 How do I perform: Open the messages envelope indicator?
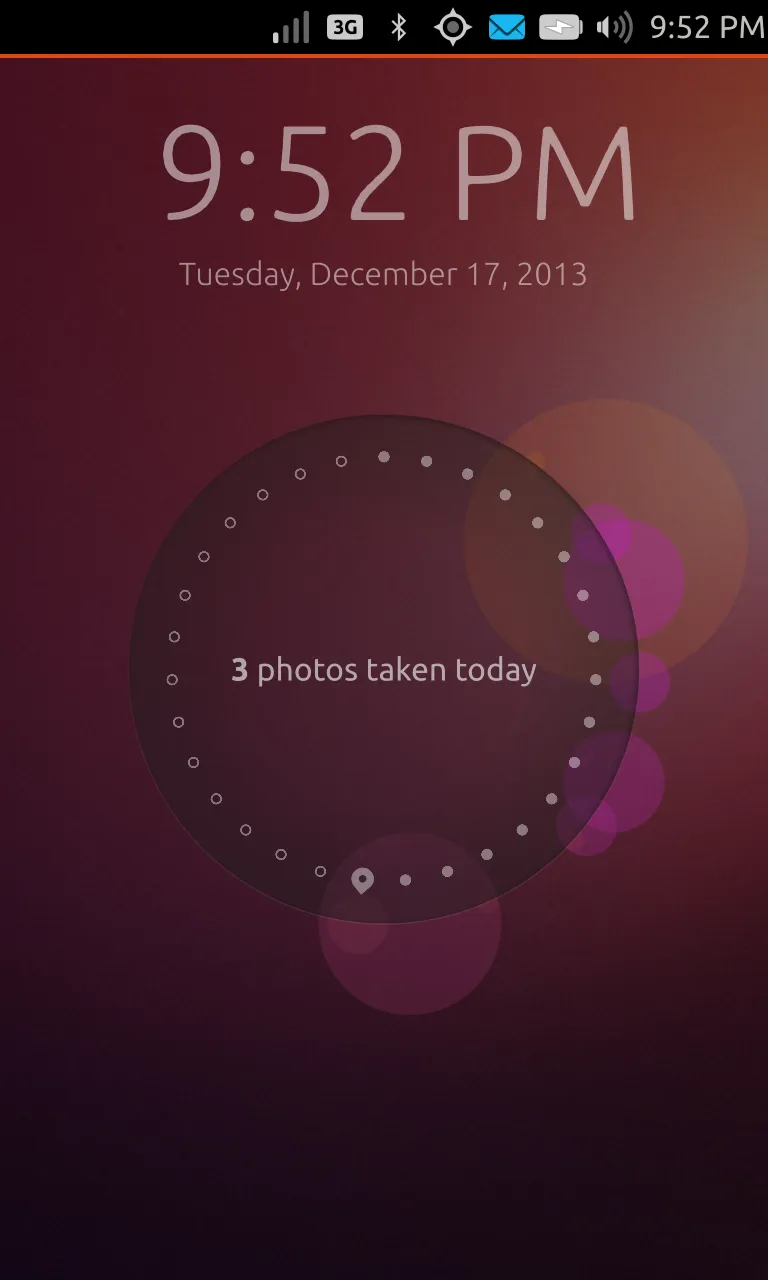click(507, 28)
